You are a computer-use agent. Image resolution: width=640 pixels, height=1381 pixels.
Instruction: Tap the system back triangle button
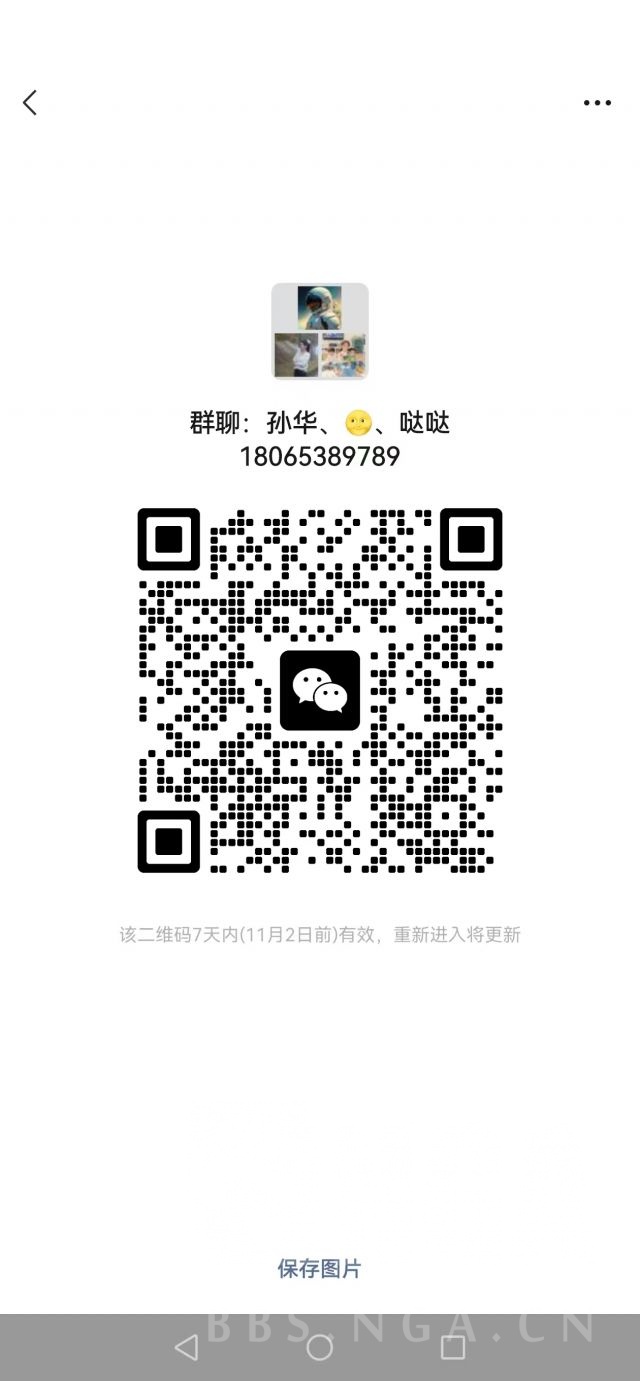pyautogui.click(x=186, y=1347)
